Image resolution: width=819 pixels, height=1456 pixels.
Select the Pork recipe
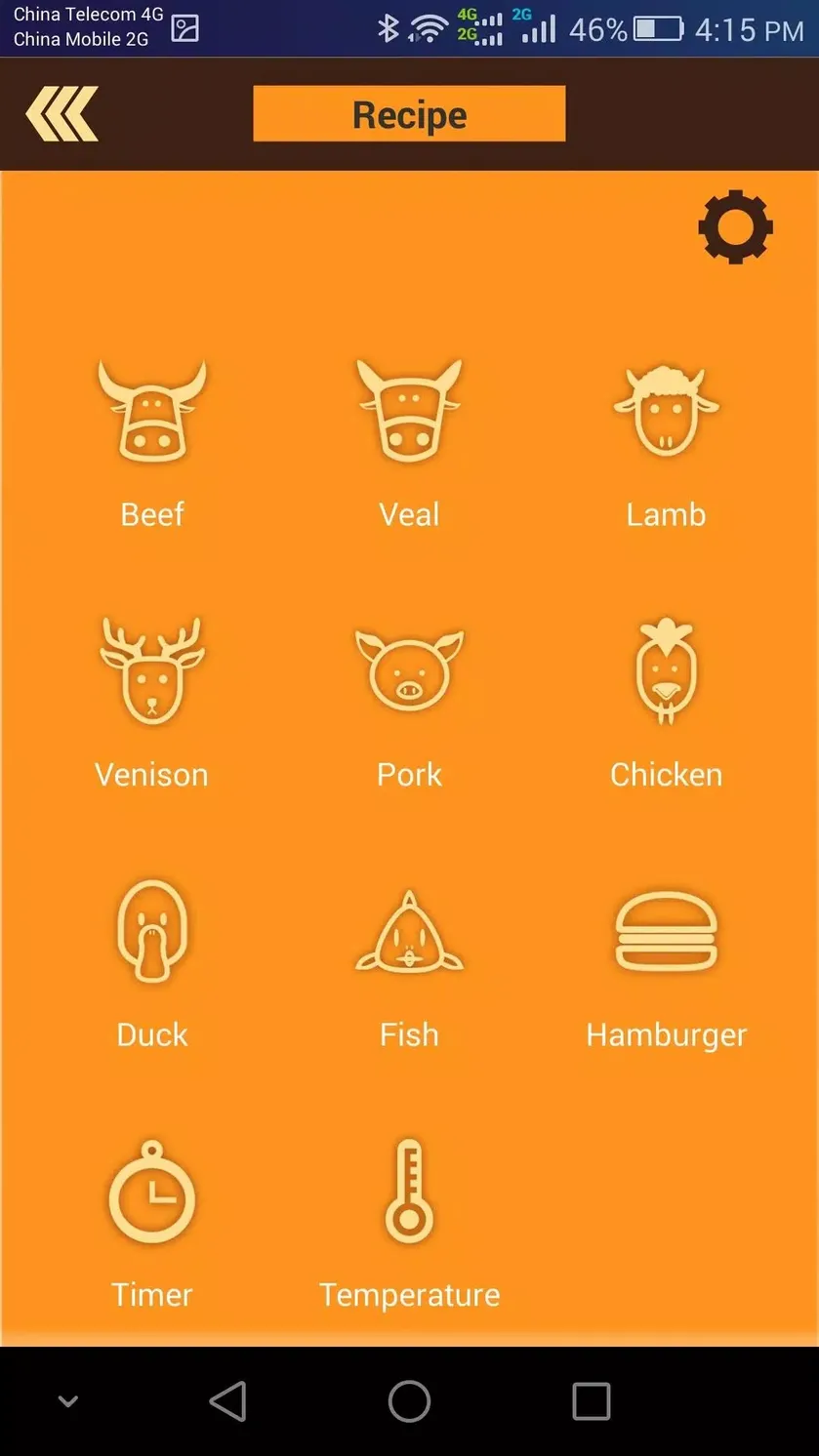click(x=409, y=704)
